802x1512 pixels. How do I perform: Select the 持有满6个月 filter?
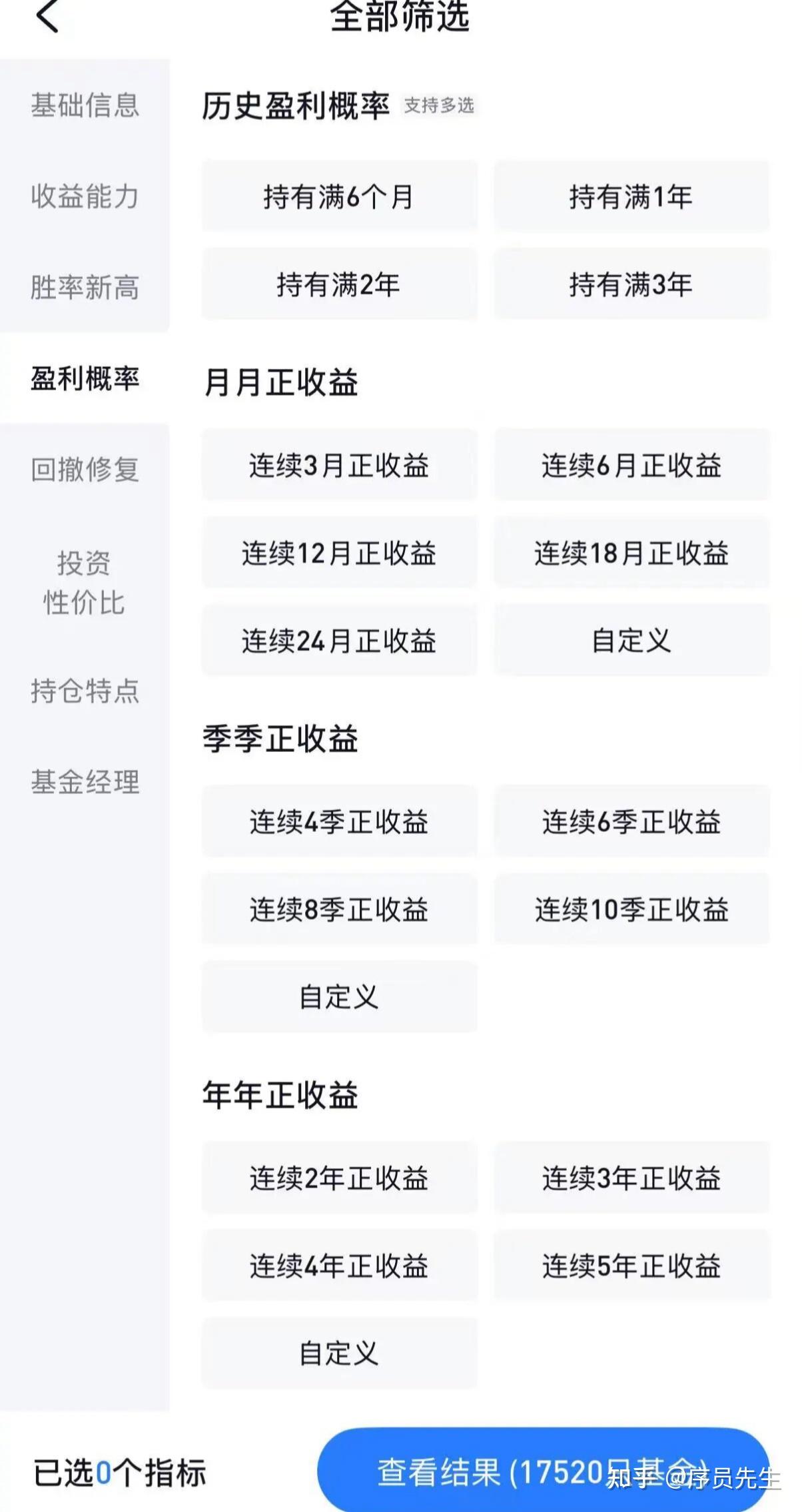(x=339, y=196)
